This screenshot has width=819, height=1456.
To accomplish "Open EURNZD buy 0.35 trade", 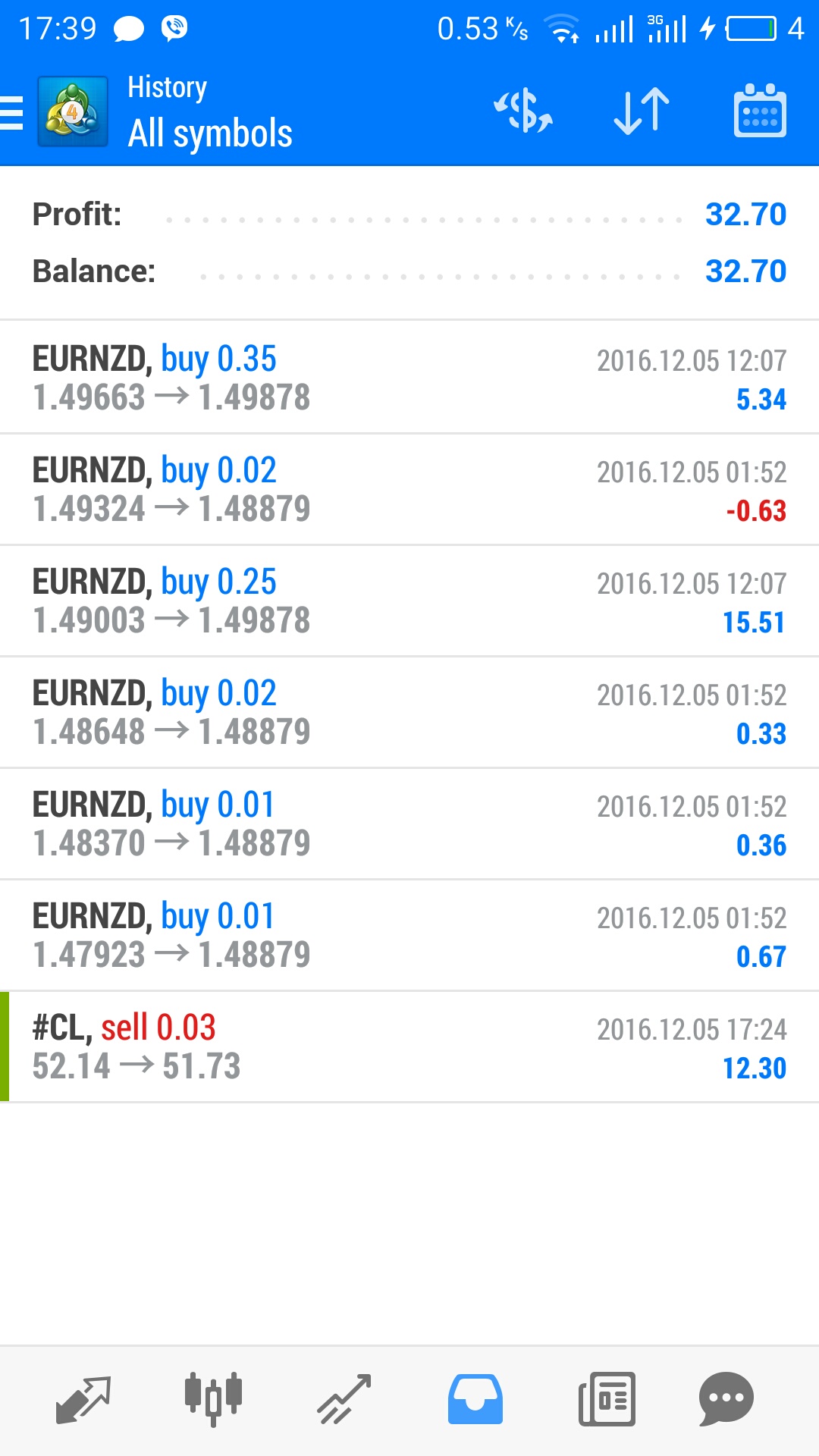I will (409, 378).
